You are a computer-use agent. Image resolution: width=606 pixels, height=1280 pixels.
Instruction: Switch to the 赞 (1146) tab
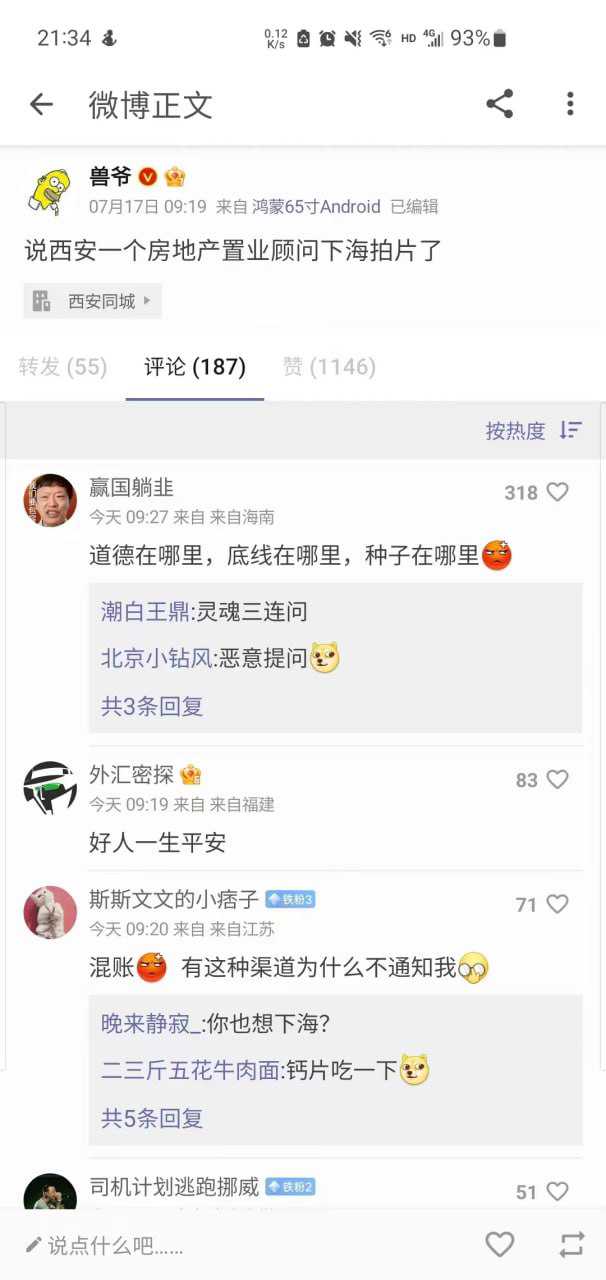click(329, 367)
